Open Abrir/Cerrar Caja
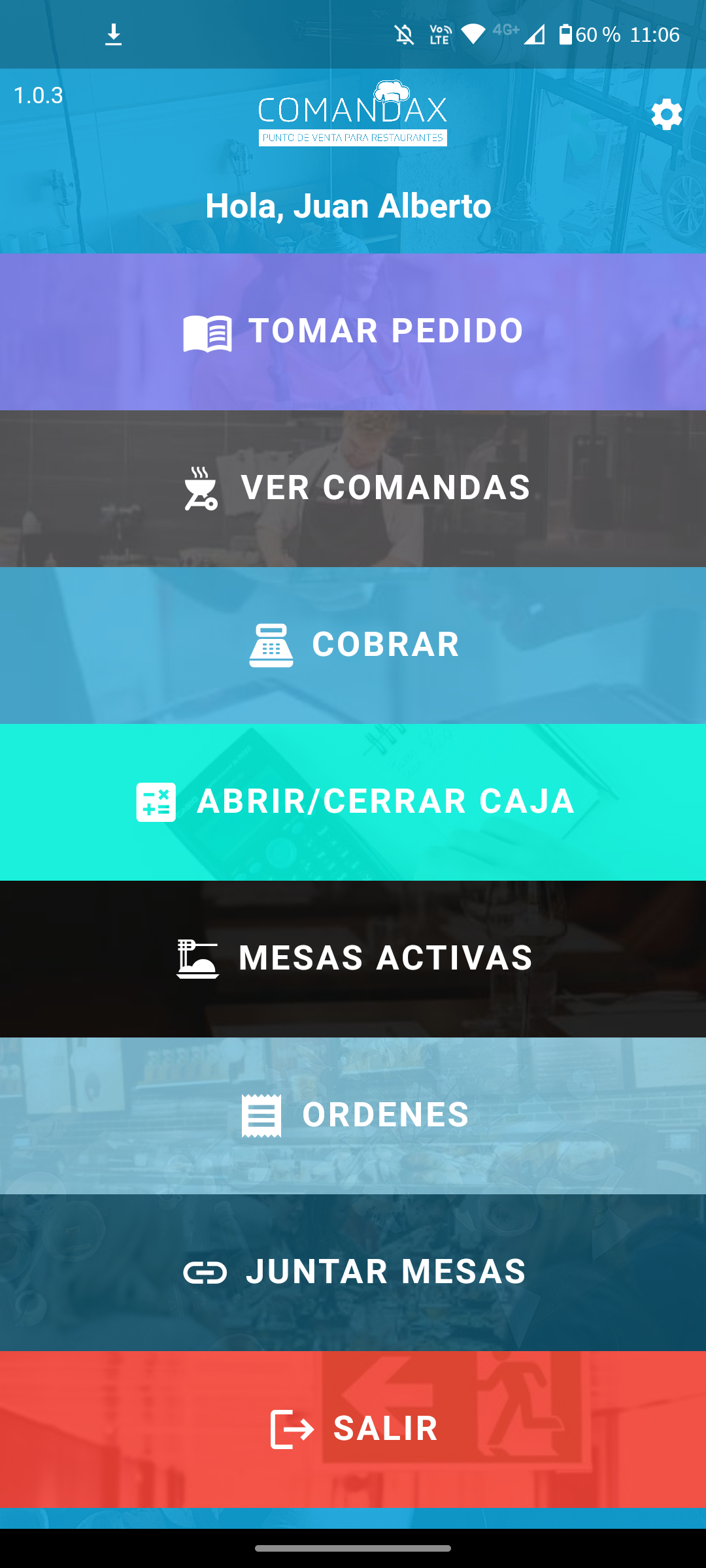 pyautogui.click(x=353, y=802)
